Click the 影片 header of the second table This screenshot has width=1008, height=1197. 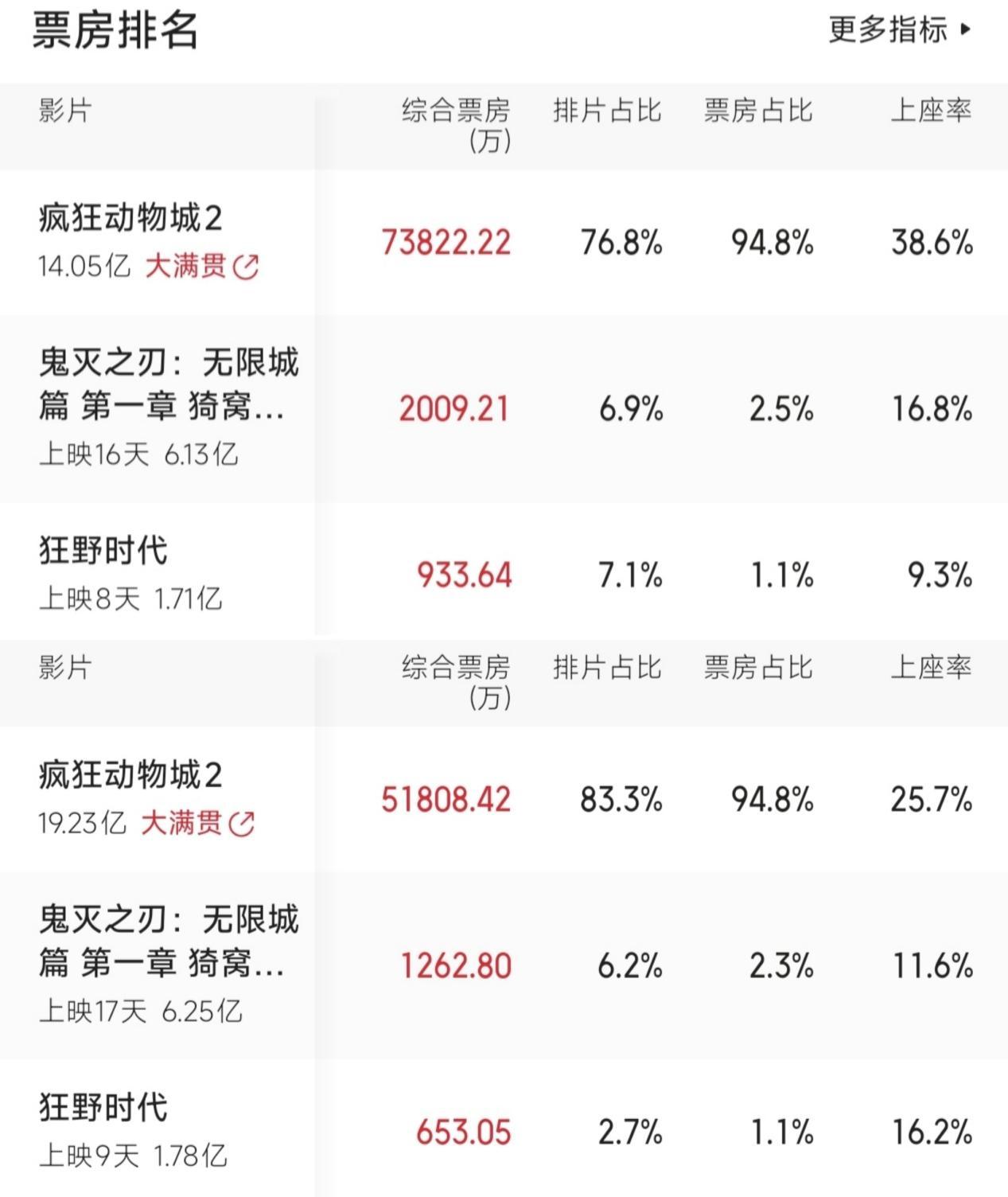coord(61,669)
